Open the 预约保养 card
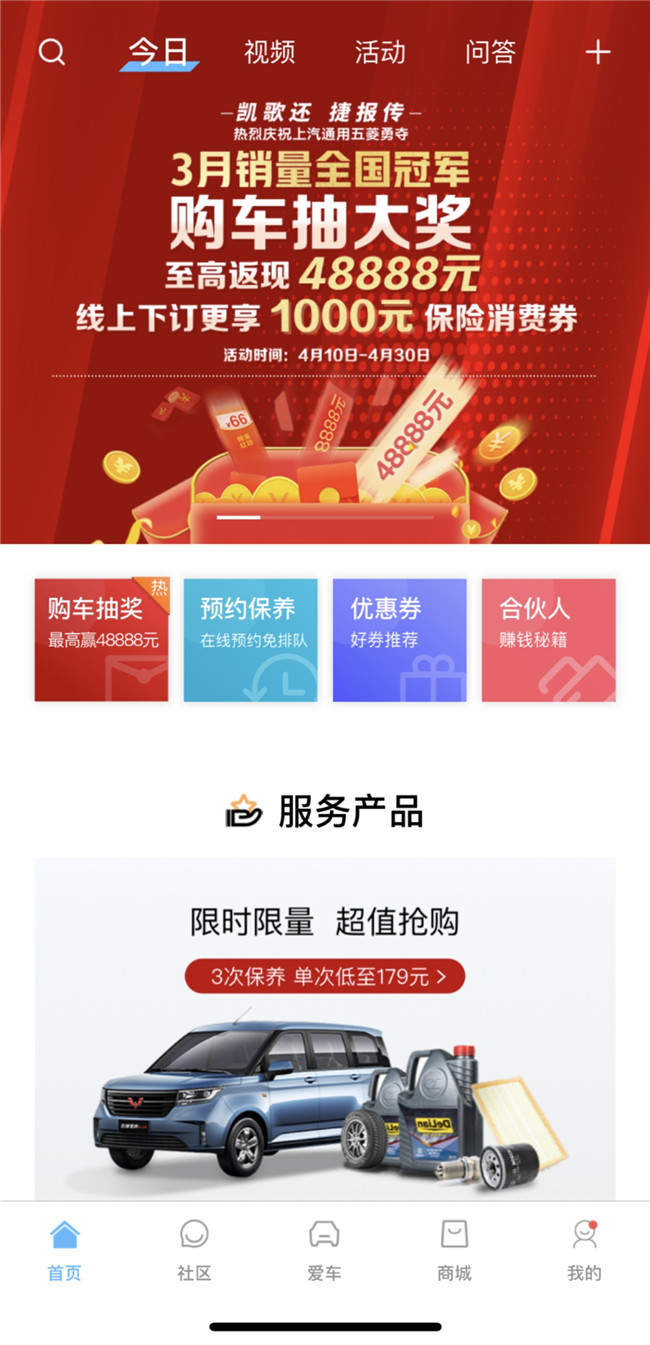650x1345 pixels. [250, 640]
